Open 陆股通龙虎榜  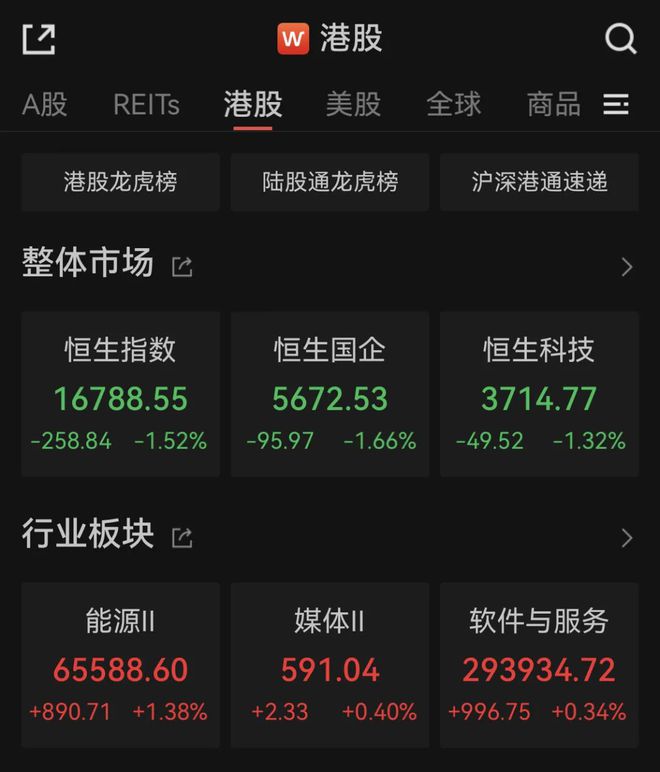coord(330,182)
